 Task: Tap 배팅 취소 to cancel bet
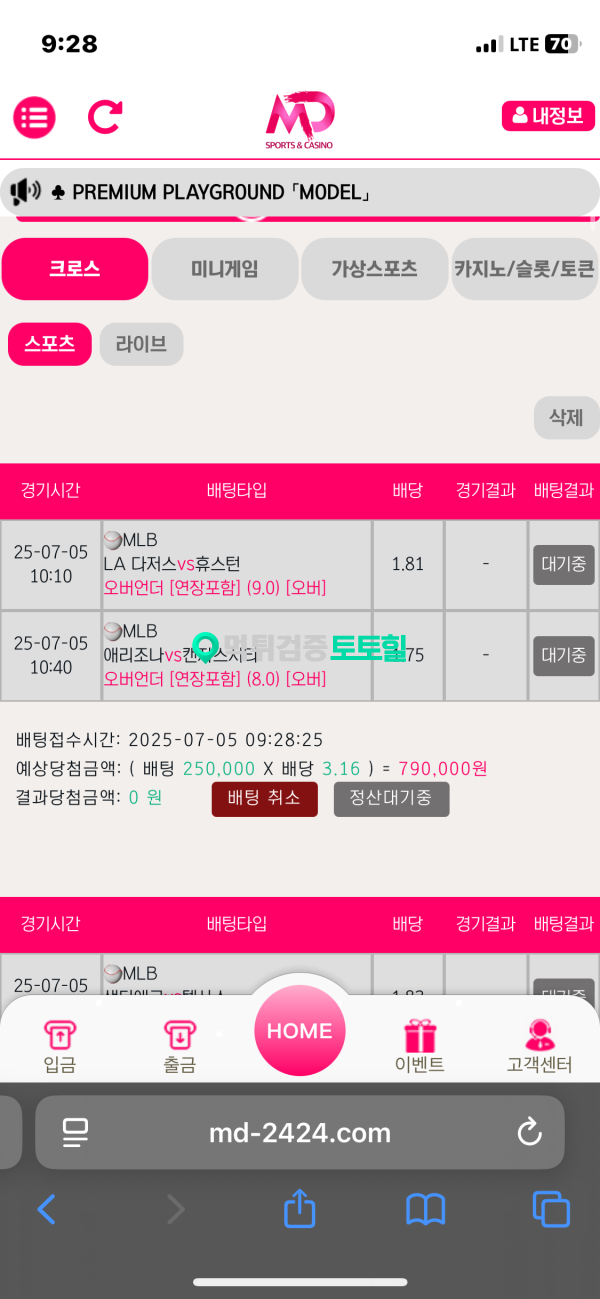[x=264, y=799]
